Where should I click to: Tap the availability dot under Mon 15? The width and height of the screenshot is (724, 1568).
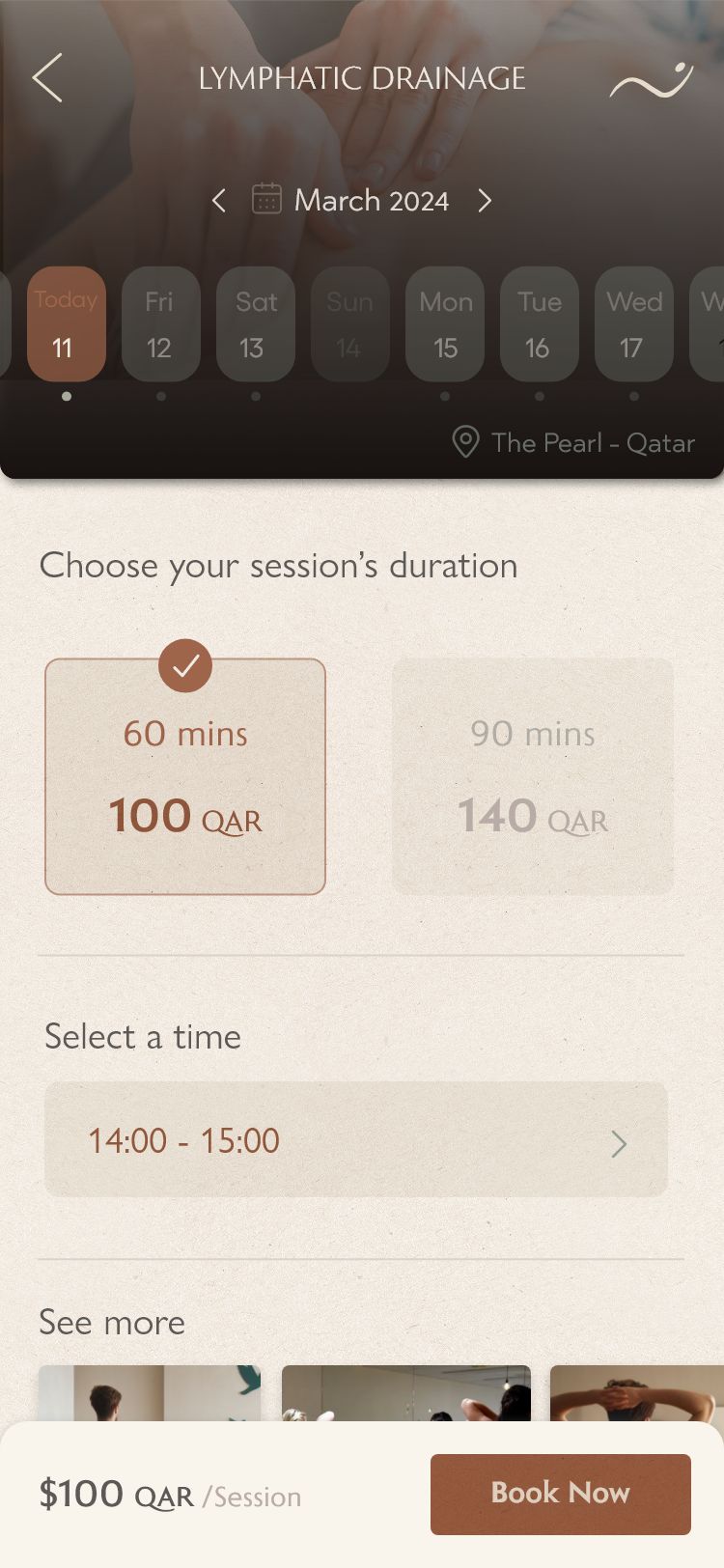pyautogui.click(x=444, y=394)
